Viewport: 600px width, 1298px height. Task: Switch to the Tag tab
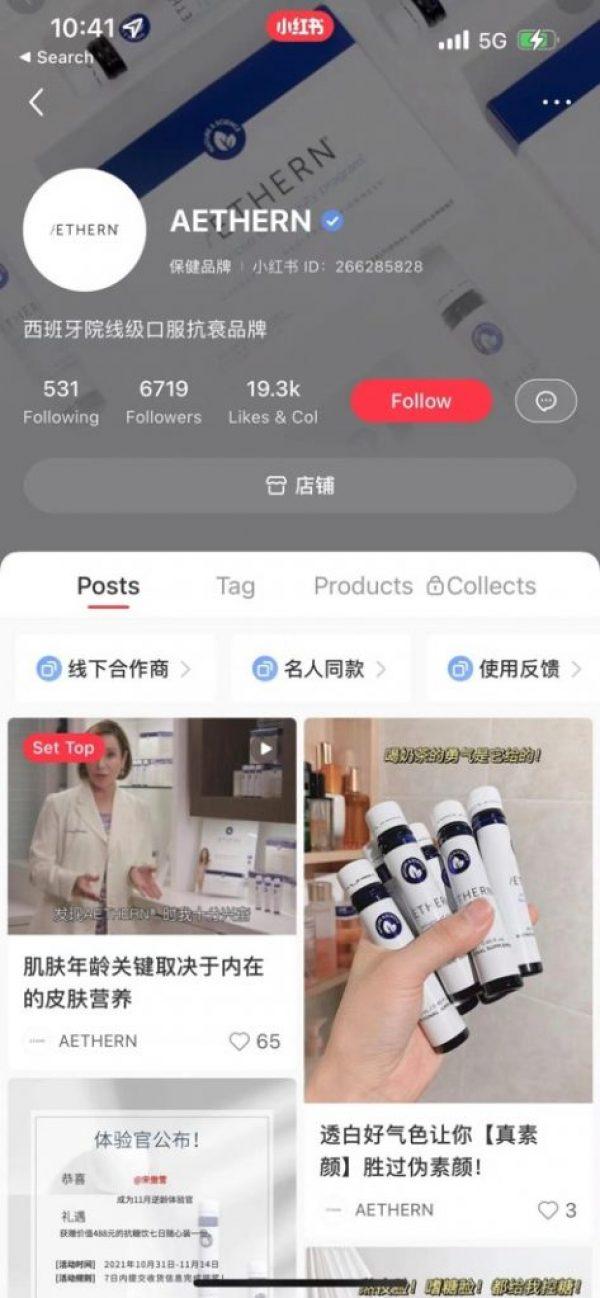coord(235,586)
